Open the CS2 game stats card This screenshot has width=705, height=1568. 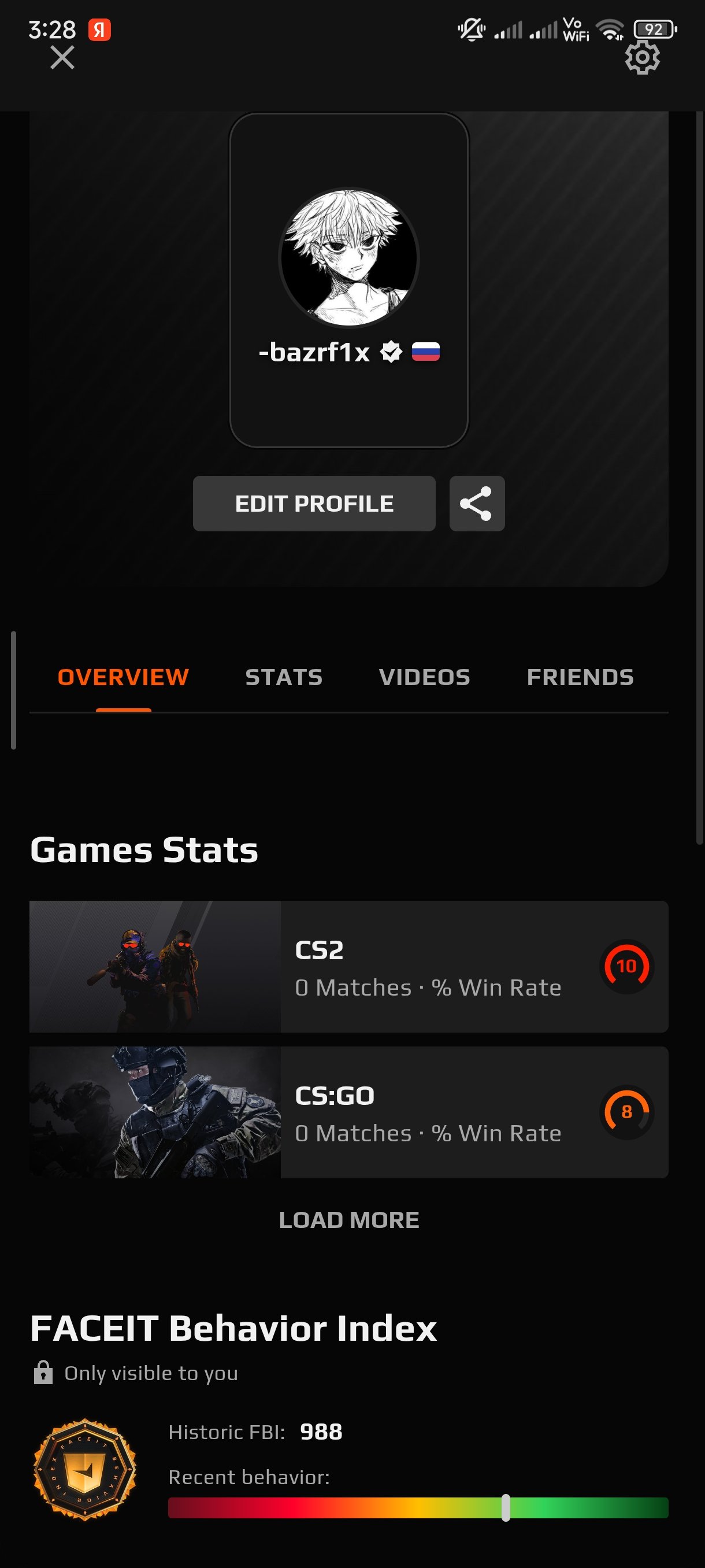[x=426, y=967]
